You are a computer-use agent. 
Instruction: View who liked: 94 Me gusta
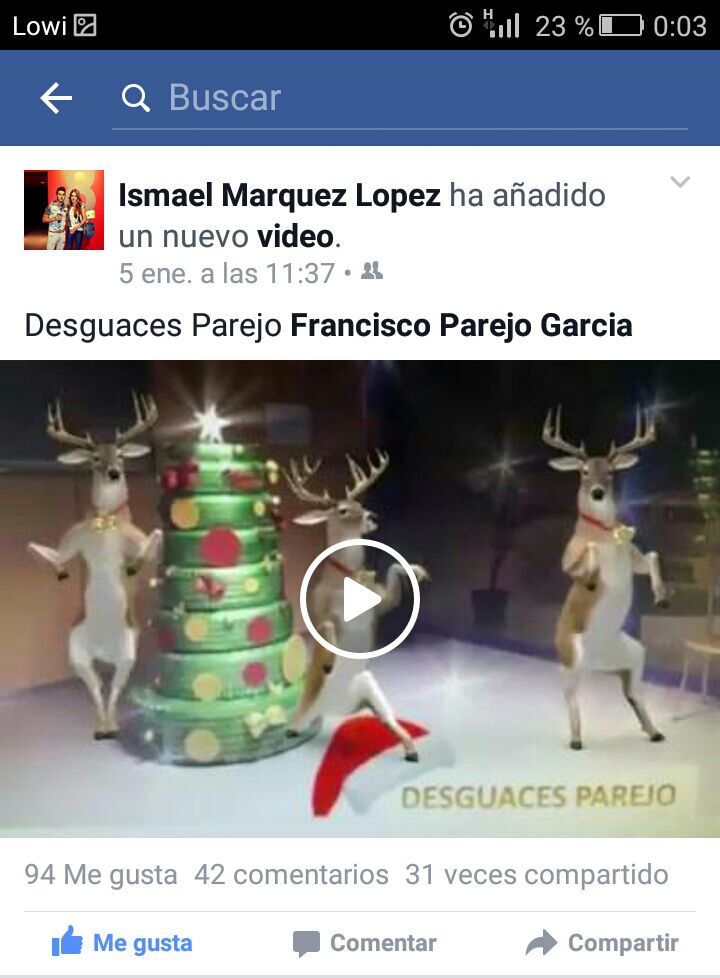[101, 875]
